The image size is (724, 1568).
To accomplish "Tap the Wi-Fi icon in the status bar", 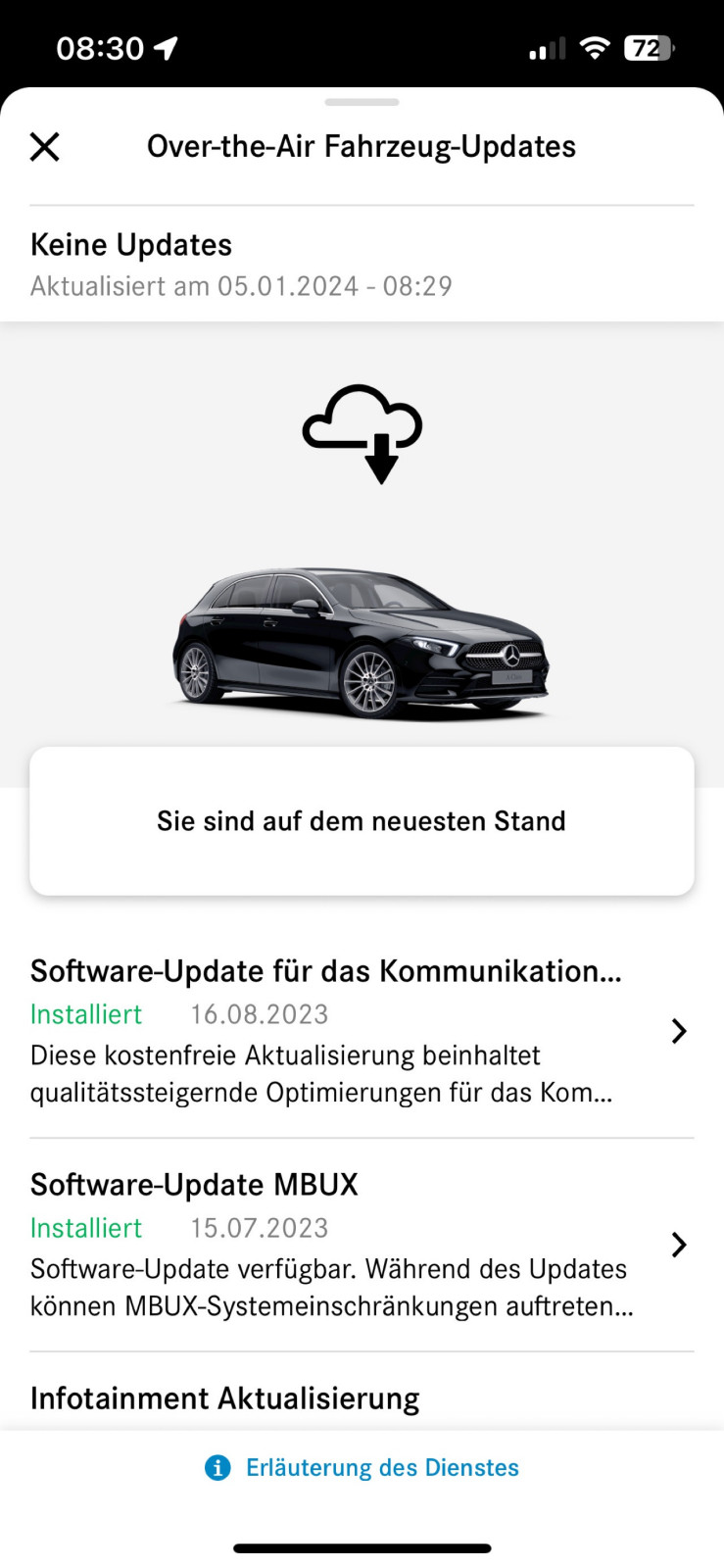I will coord(595,46).
